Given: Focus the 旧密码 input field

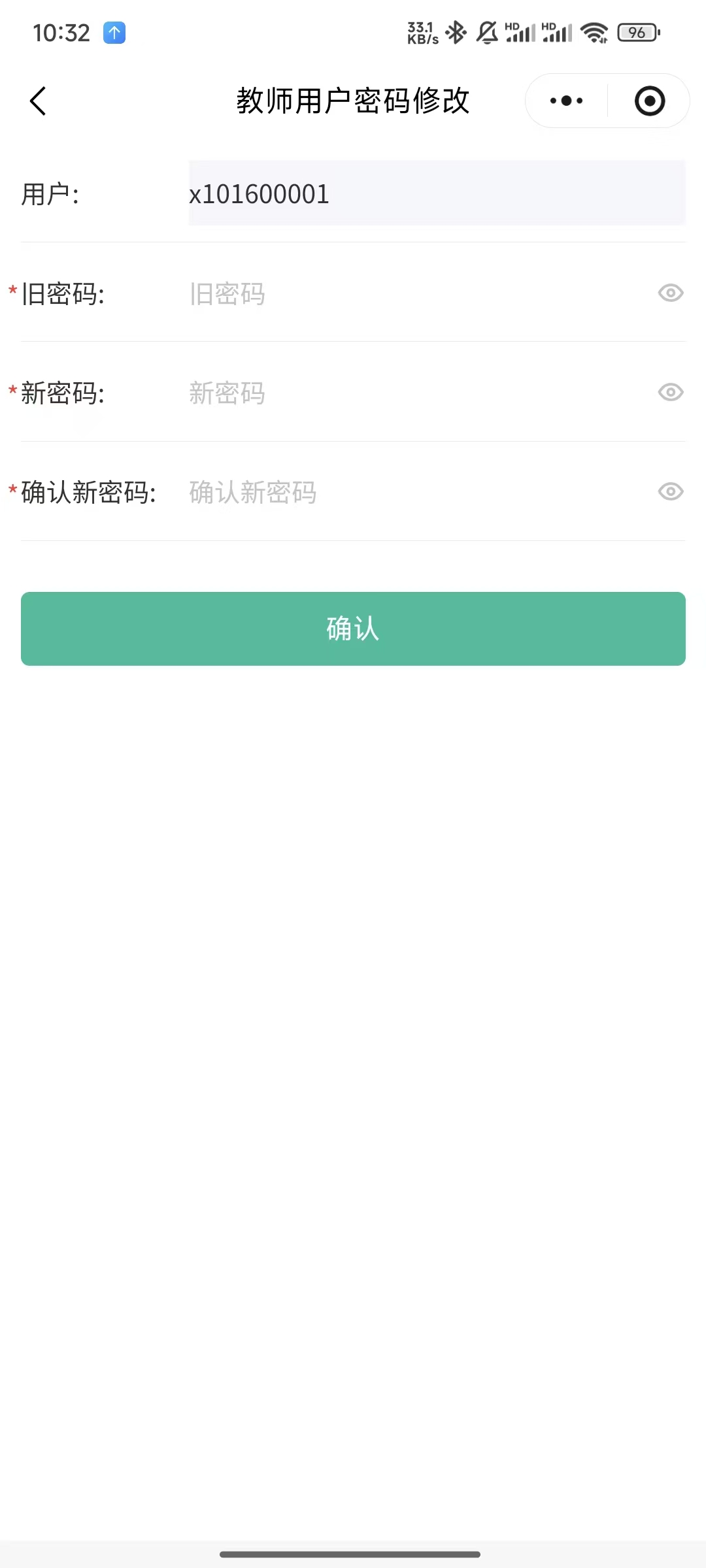Looking at the screenshot, I should pos(412,294).
